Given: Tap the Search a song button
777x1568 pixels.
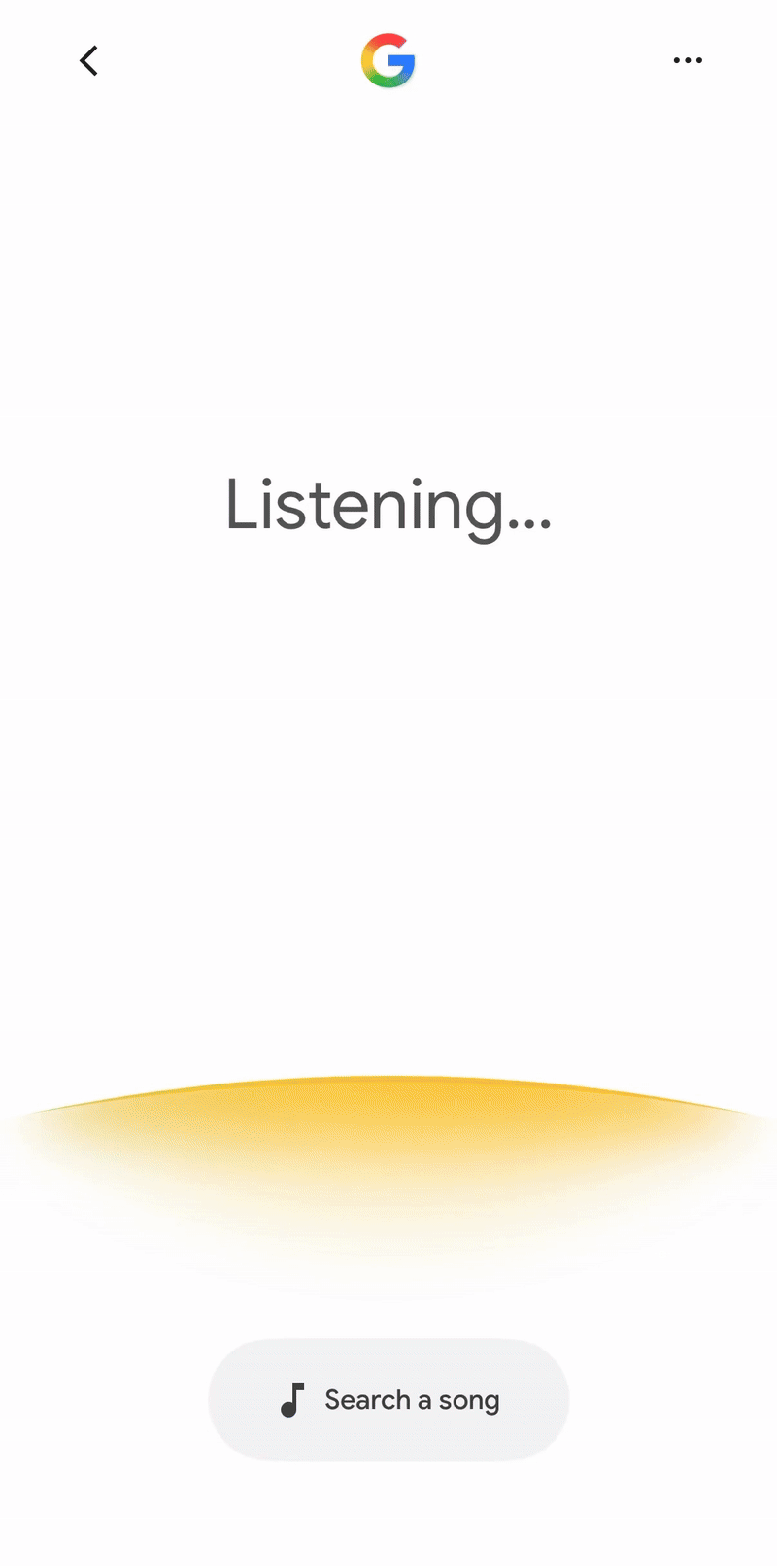Looking at the screenshot, I should [388, 1399].
